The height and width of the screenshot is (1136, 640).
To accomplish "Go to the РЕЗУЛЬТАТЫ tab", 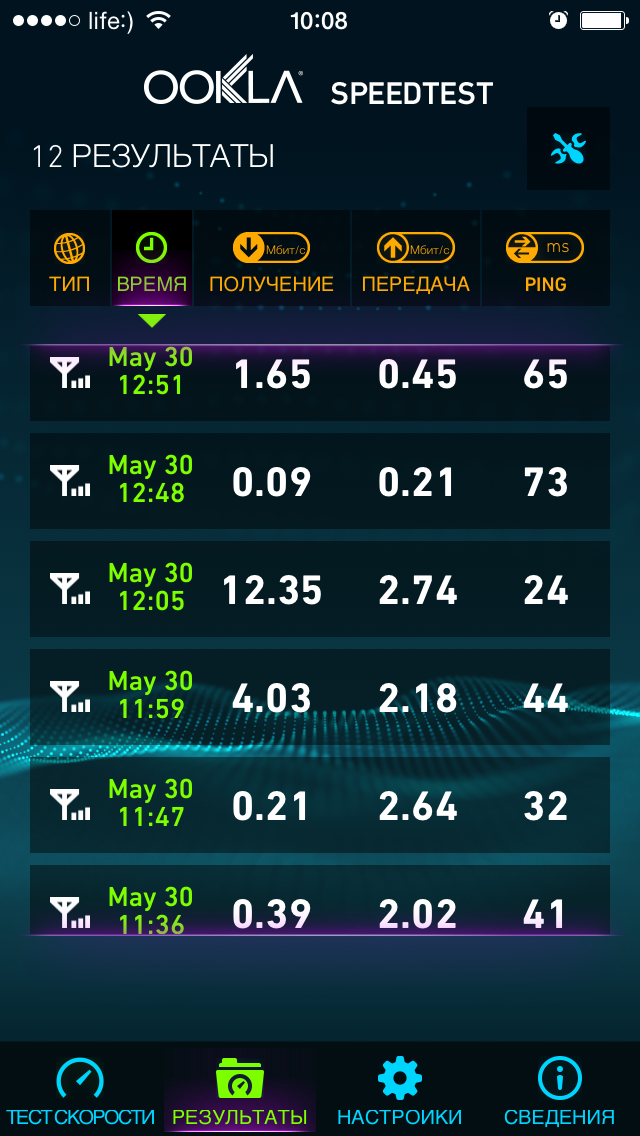I will pyautogui.click(x=239, y=1092).
